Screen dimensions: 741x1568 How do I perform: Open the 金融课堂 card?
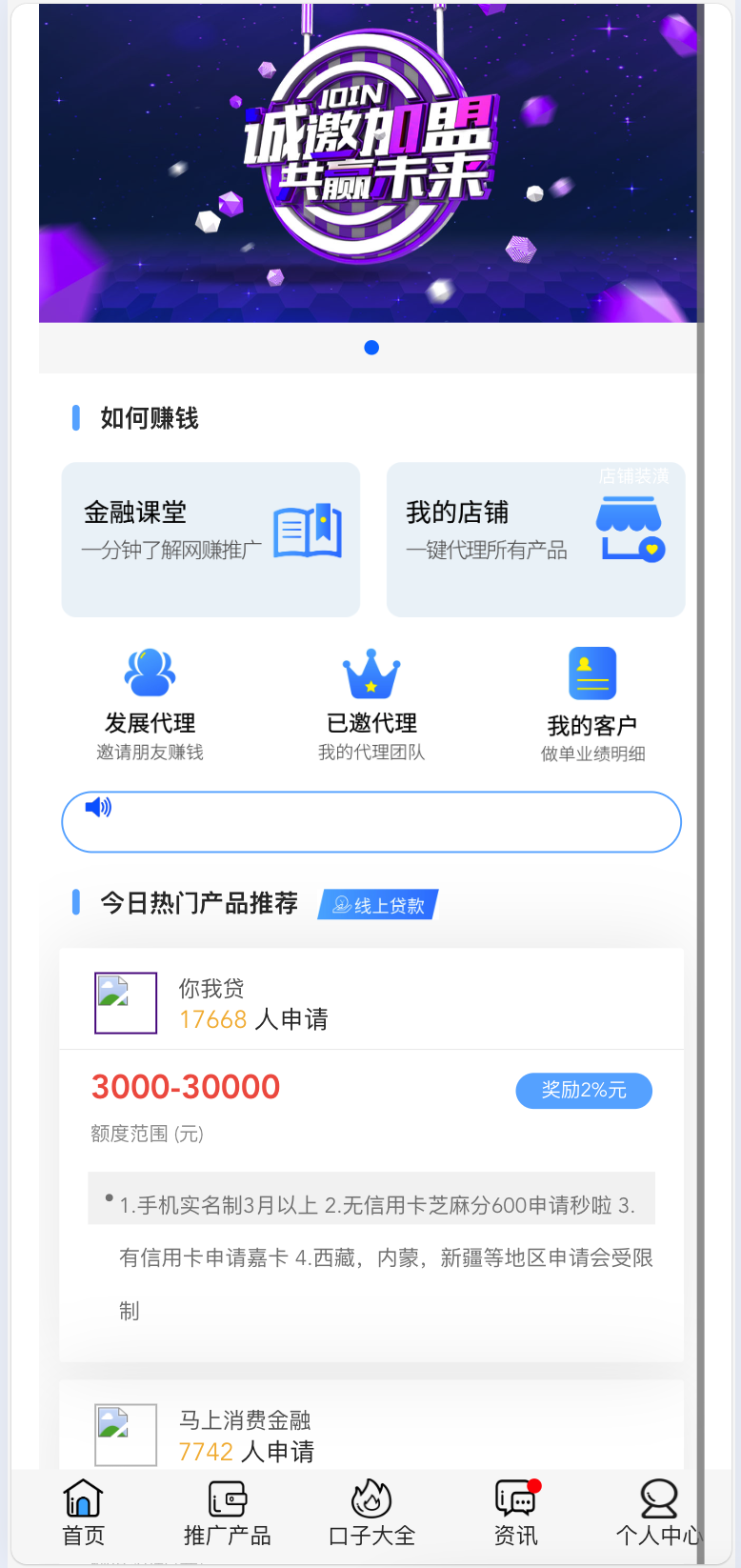(x=210, y=539)
